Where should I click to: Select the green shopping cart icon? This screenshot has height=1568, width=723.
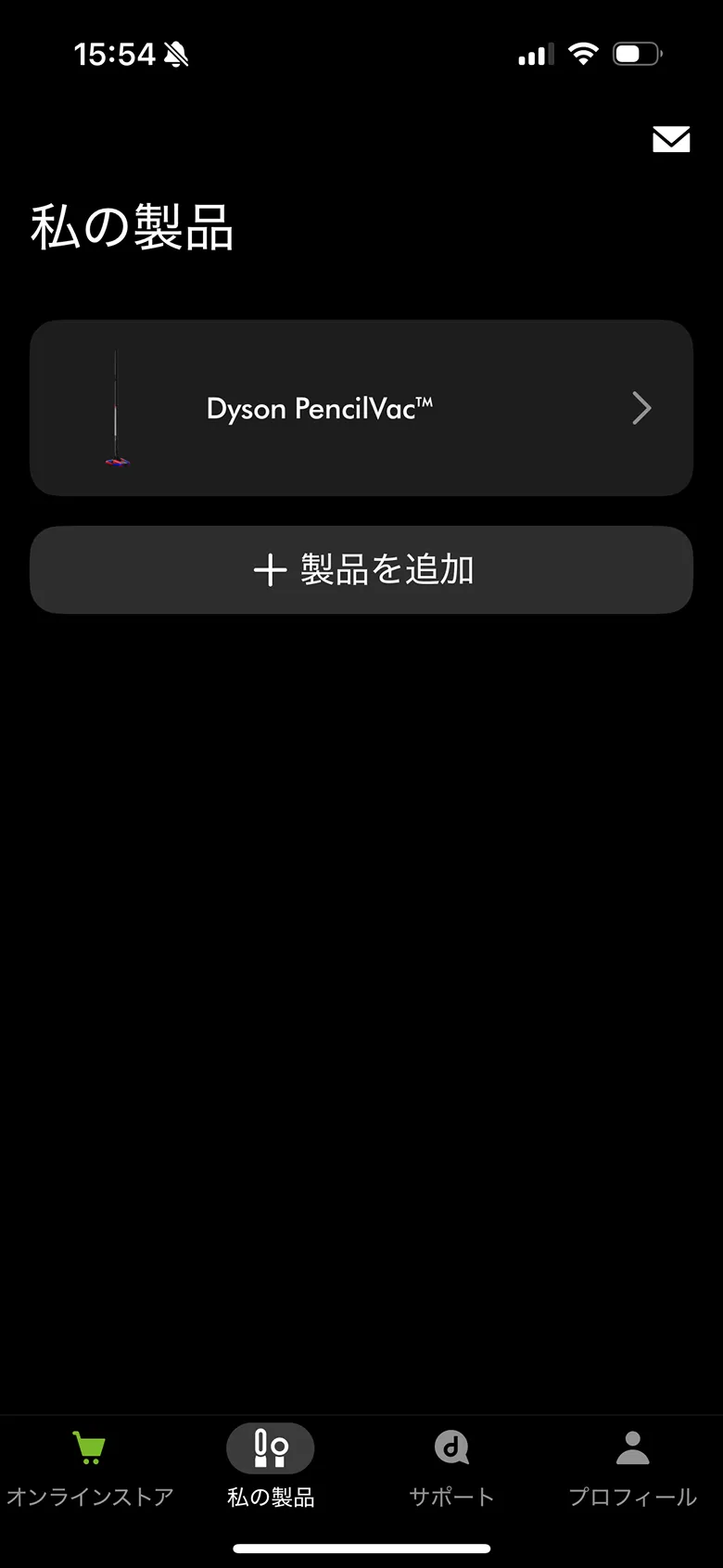tap(88, 1447)
